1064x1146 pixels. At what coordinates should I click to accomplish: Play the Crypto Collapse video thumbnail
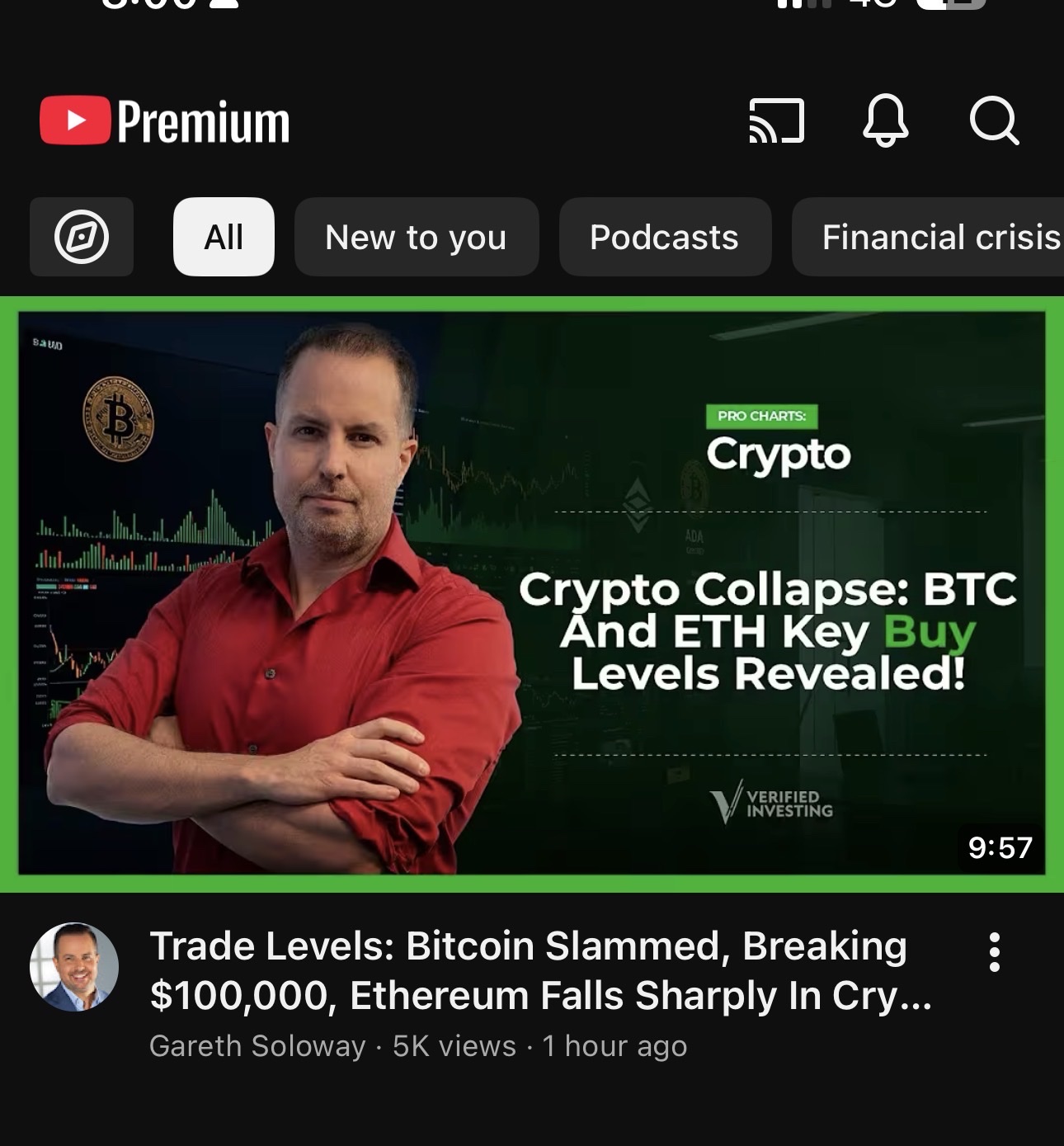tap(532, 593)
